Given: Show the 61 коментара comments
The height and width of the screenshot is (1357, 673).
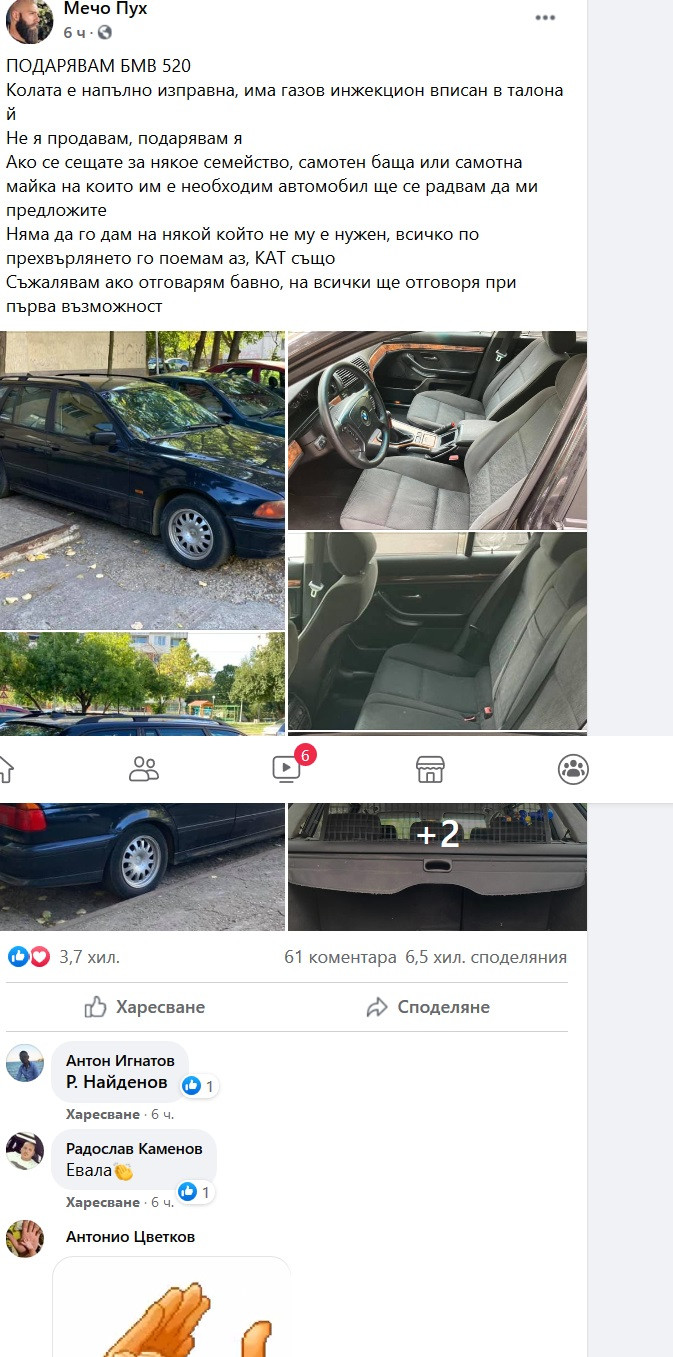Looking at the screenshot, I should tap(340, 957).
